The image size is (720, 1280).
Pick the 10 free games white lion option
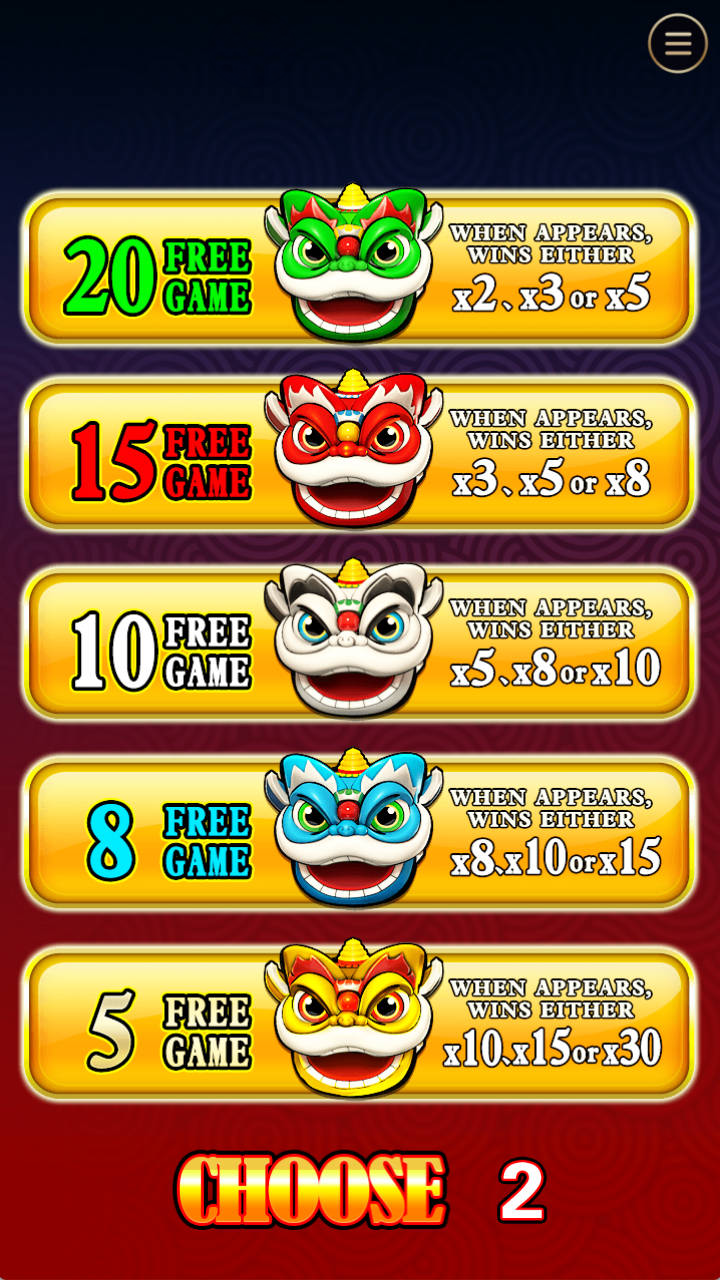tap(358, 643)
